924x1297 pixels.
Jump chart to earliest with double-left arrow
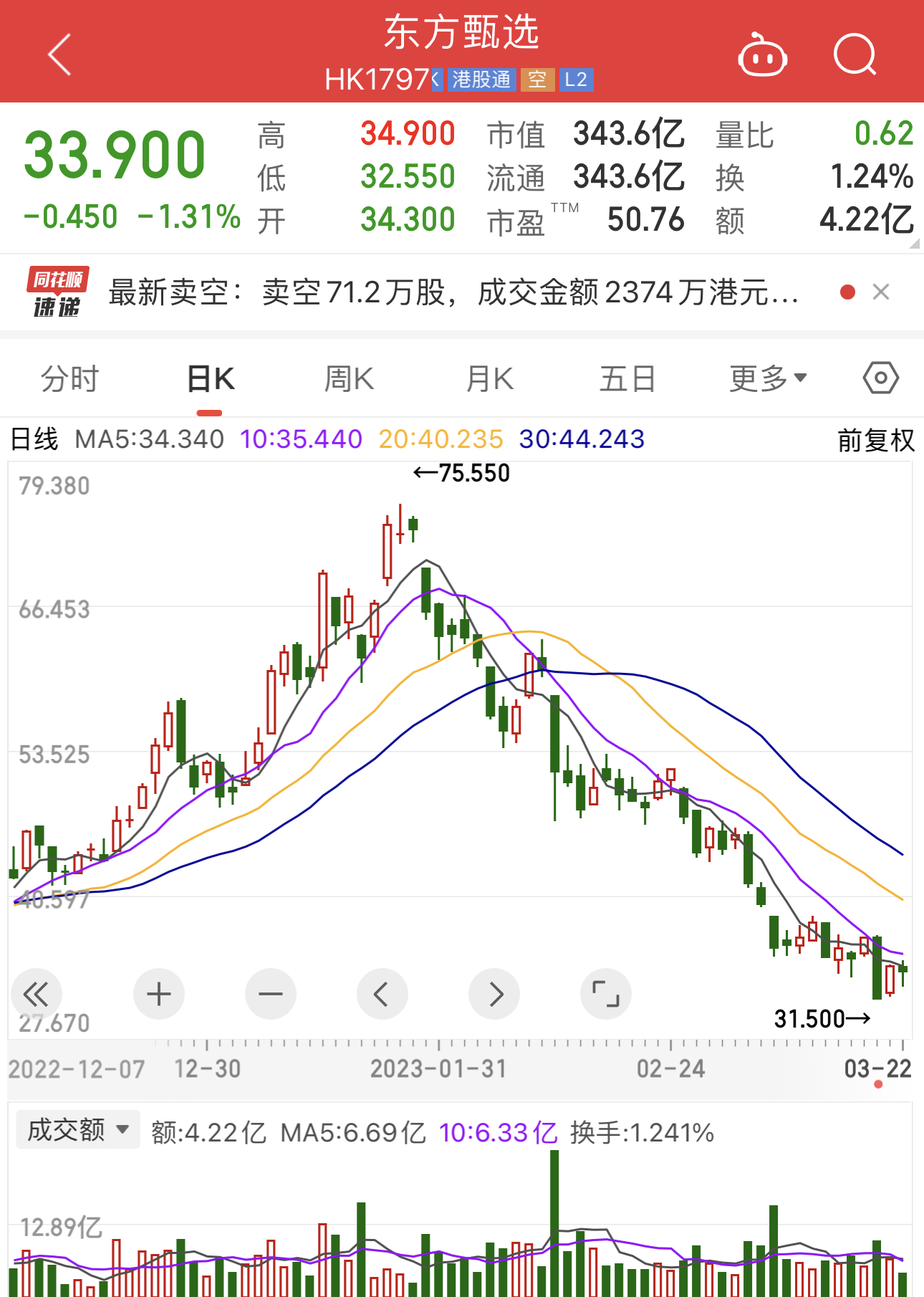coord(36,994)
